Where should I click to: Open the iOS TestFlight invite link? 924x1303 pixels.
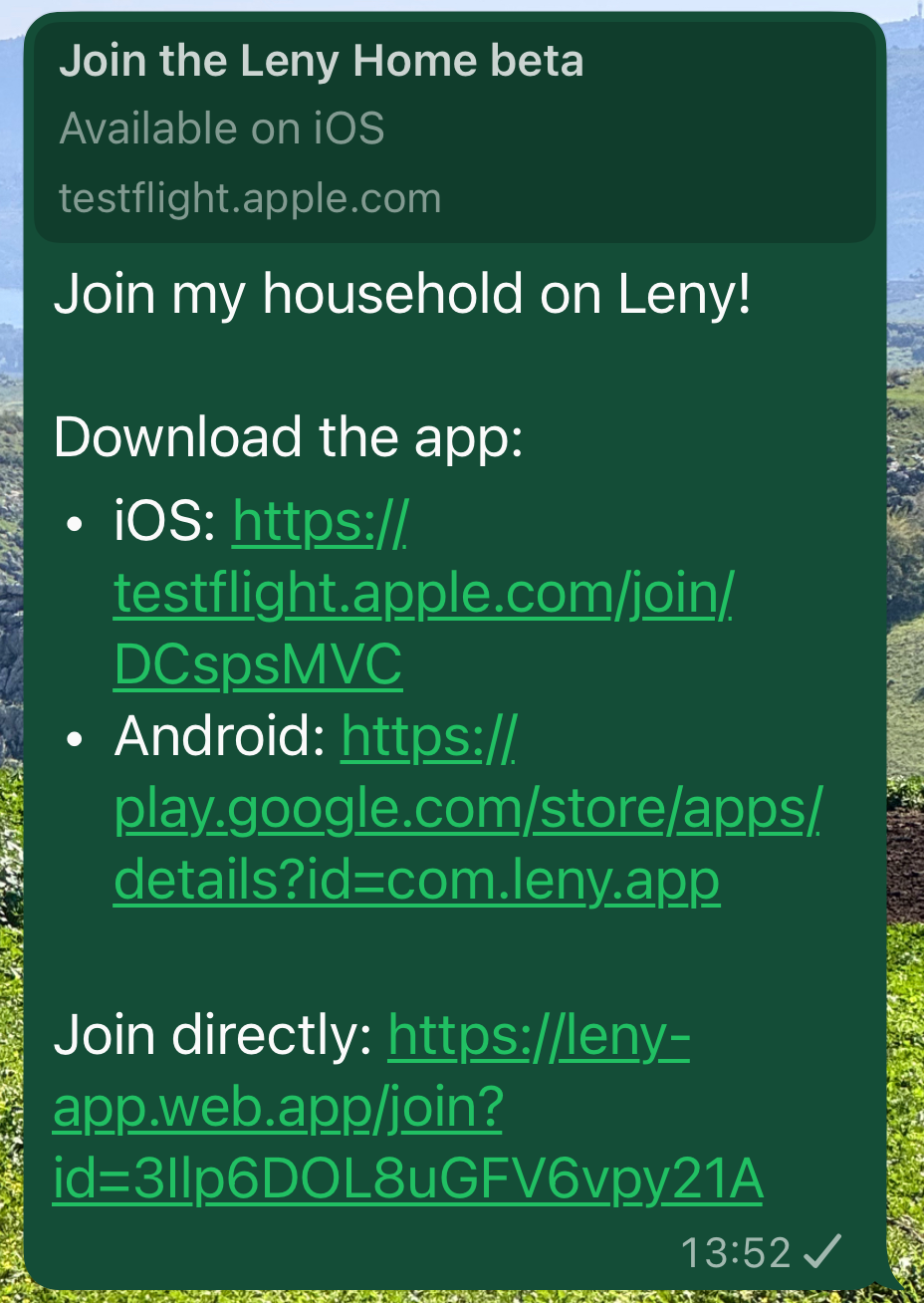[423, 593]
